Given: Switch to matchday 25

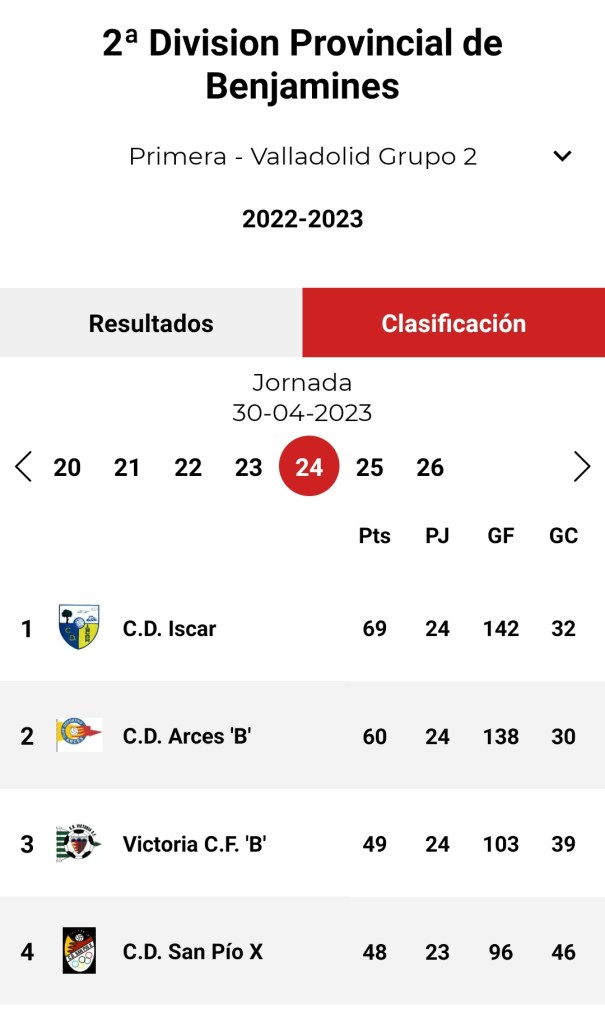Looking at the screenshot, I should coord(370,467).
